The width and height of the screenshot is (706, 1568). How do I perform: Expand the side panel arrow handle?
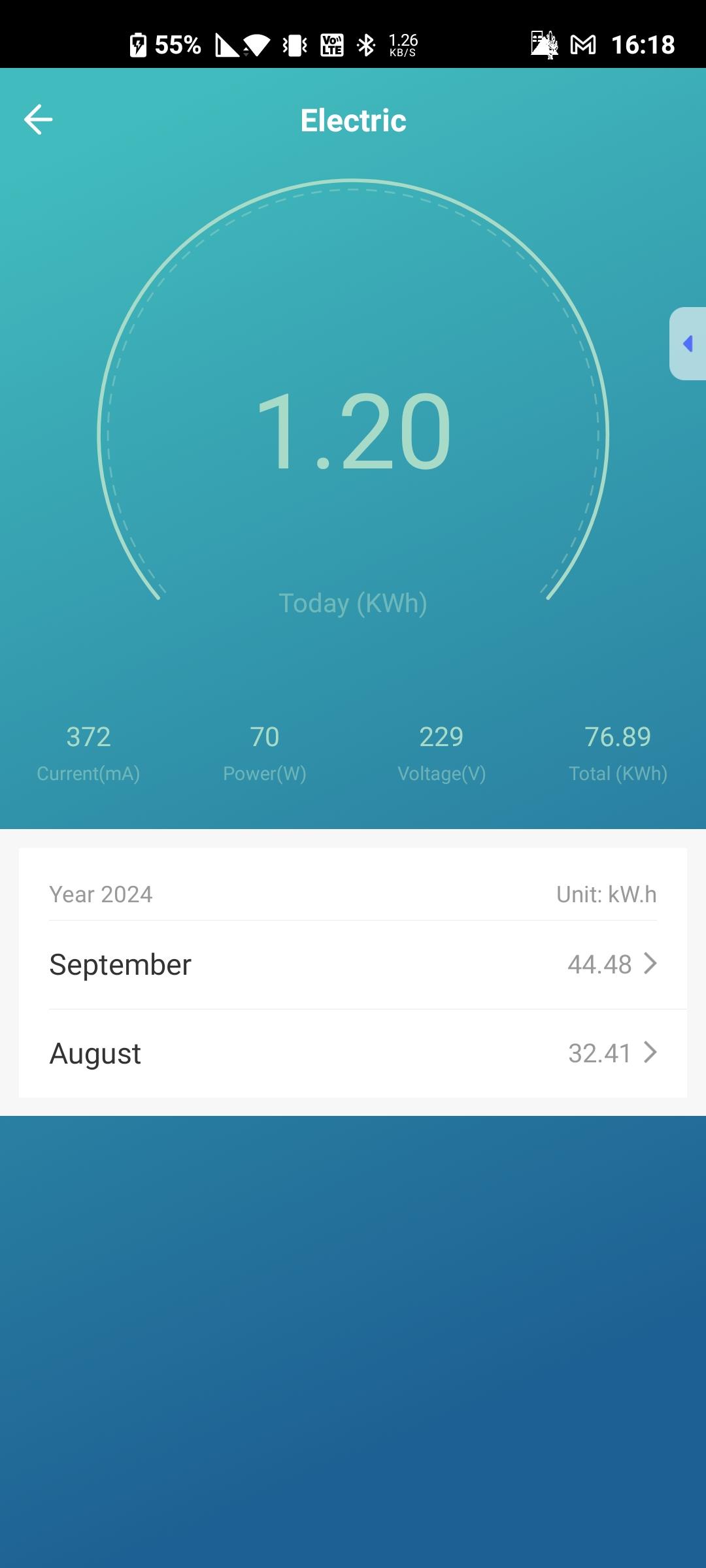(688, 343)
